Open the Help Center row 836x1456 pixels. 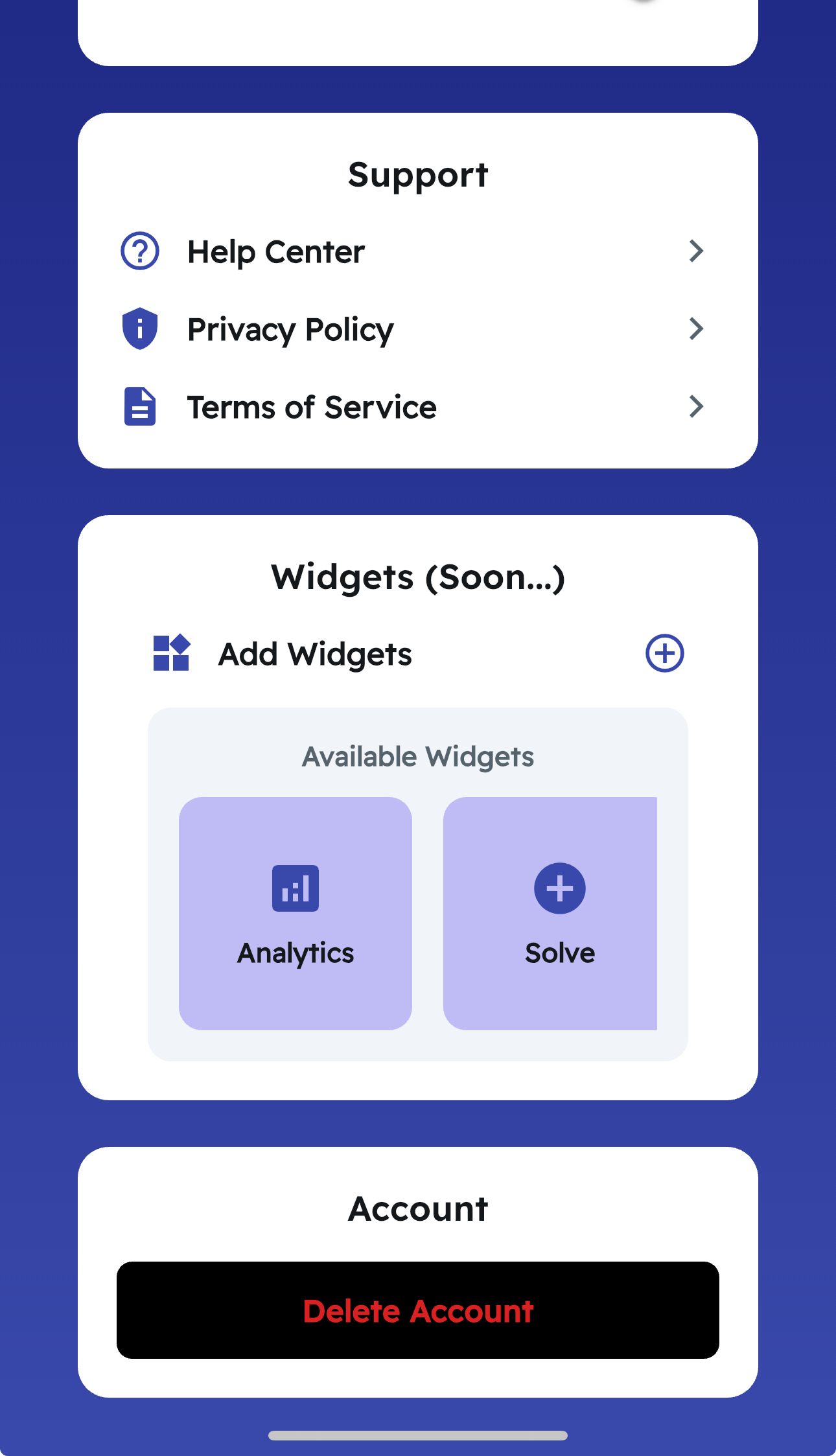tap(415, 251)
